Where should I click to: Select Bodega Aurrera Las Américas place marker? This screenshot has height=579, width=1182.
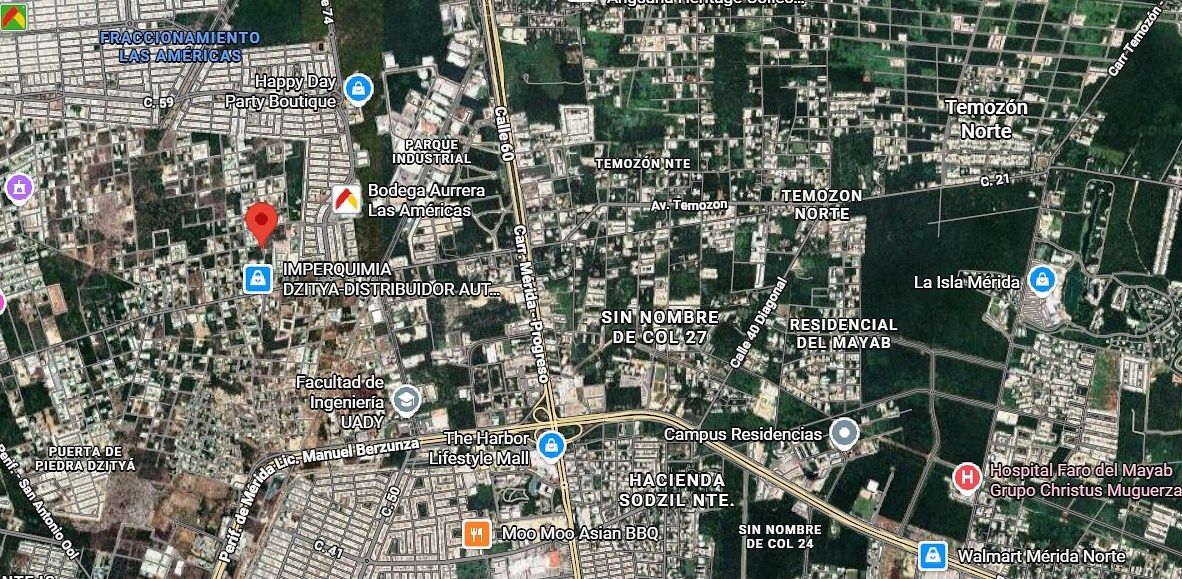coord(346,199)
